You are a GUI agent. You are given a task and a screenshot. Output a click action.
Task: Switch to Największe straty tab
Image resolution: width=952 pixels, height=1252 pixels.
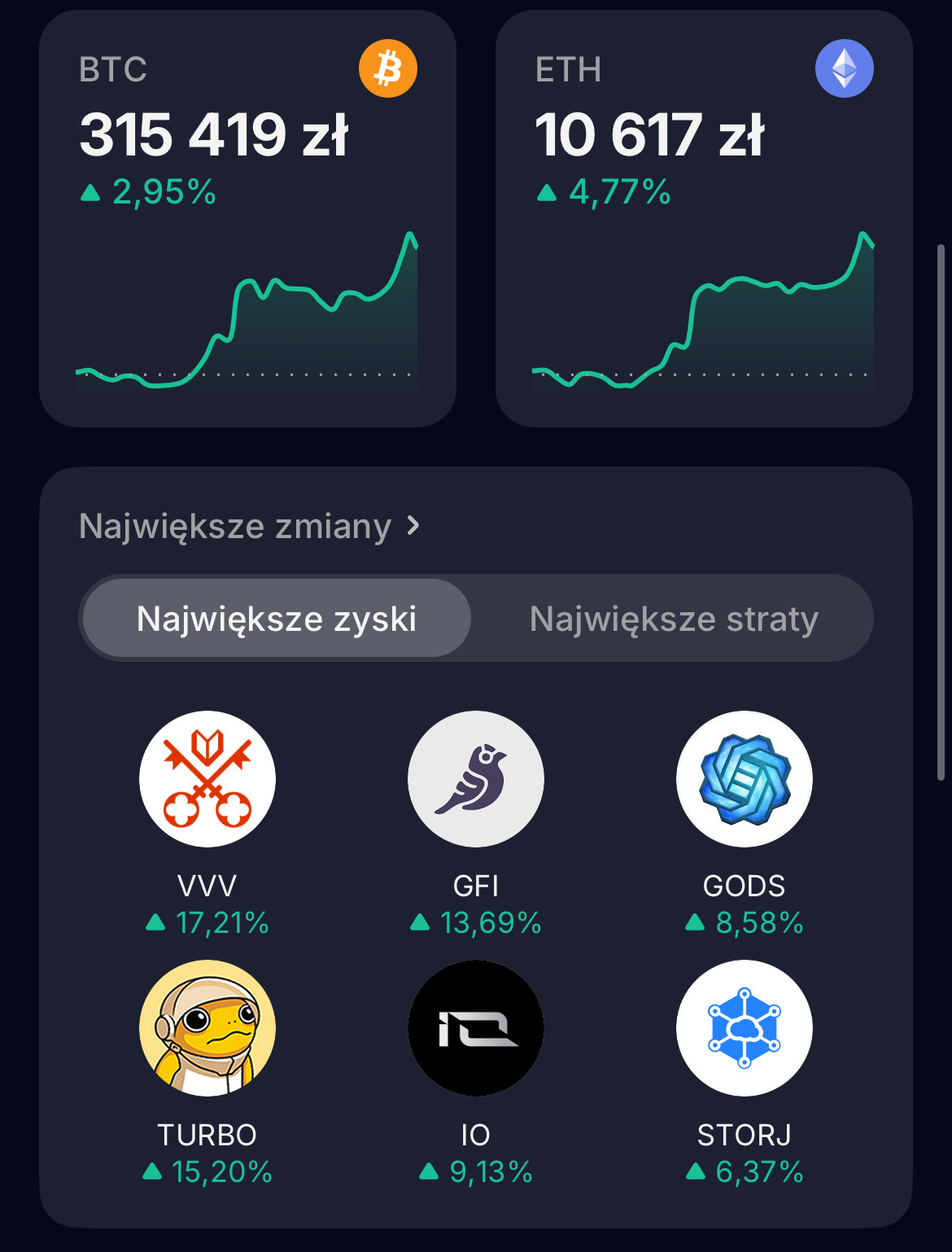[674, 619]
